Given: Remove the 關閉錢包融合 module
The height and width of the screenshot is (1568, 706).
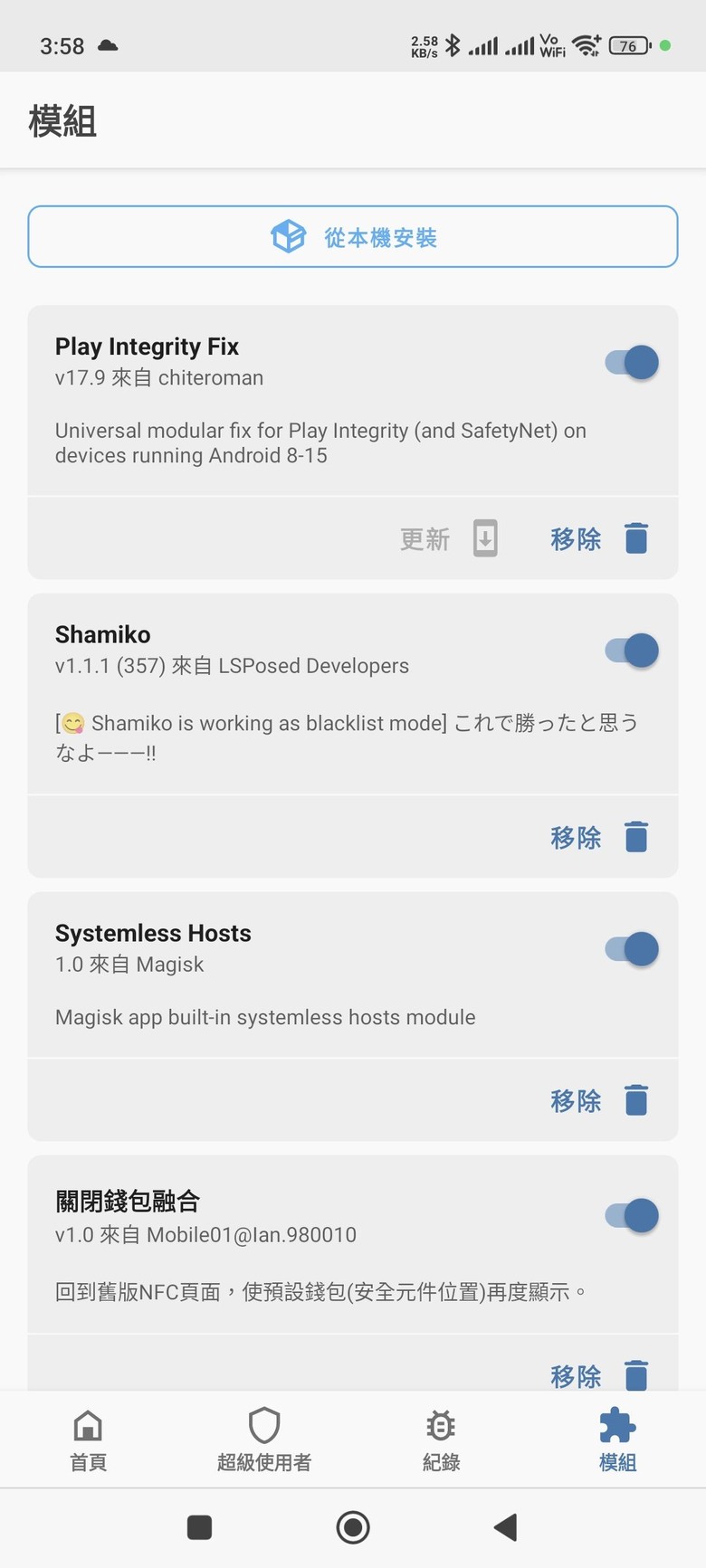Looking at the screenshot, I should (x=599, y=1375).
